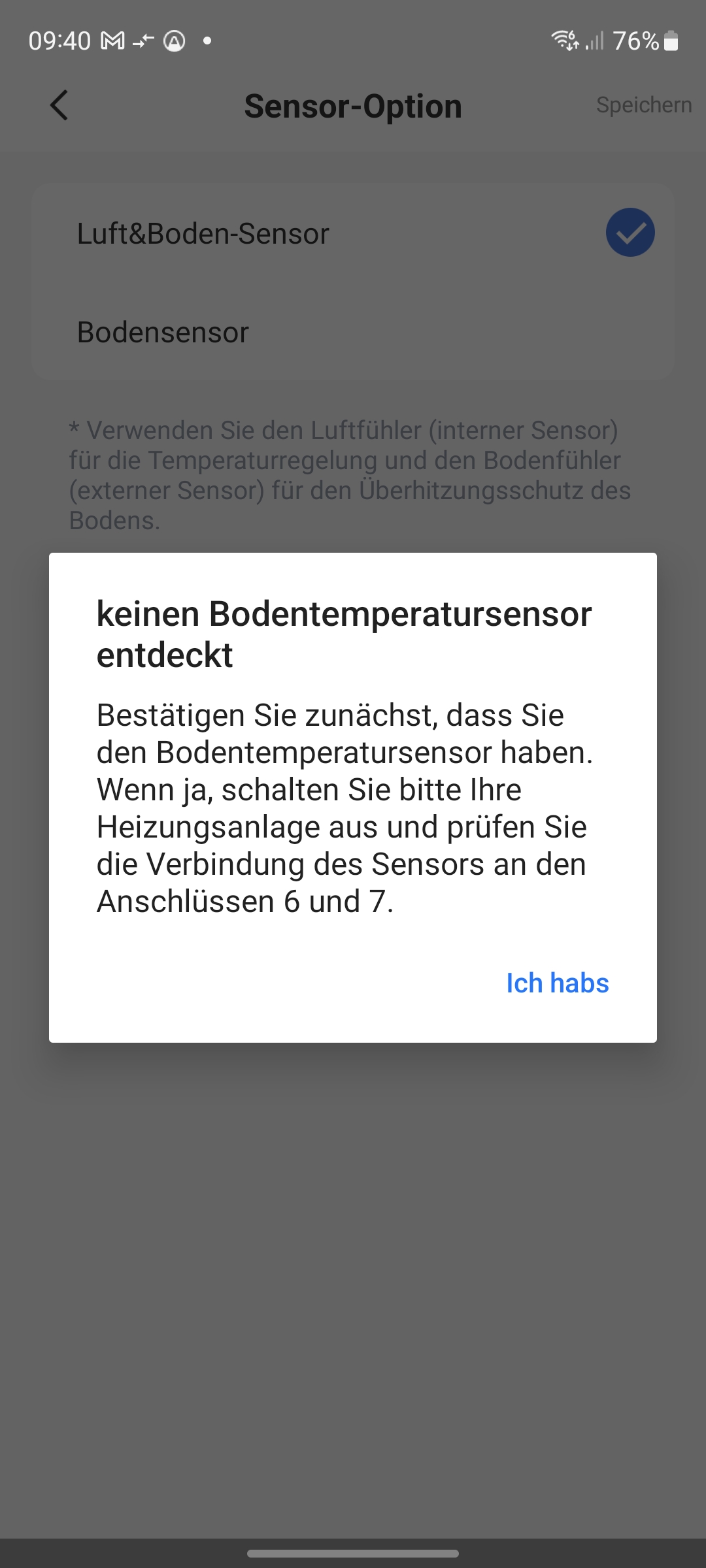This screenshot has width=706, height=1568.
Task: Select the Luft&Boden-Sensor option
Action: pos(353,233)
